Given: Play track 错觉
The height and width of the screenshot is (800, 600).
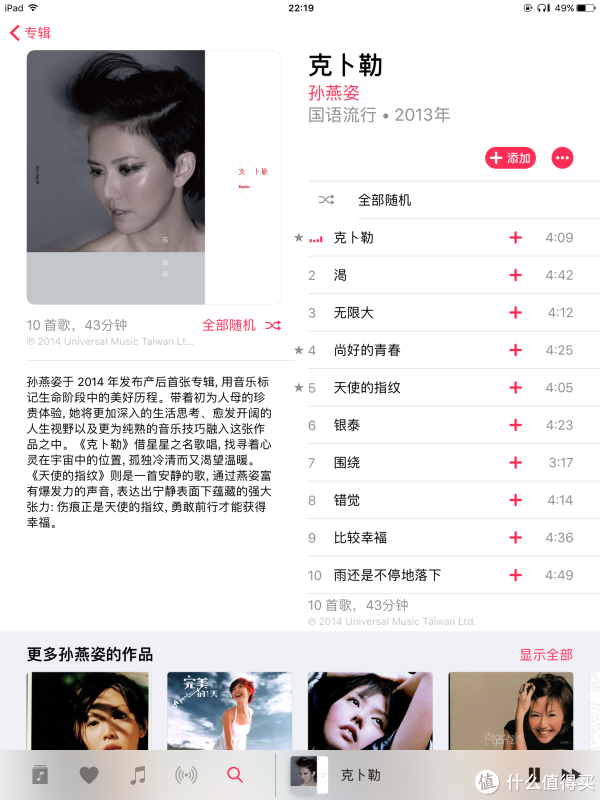Looking at the screenshot, I should point(347,500).
